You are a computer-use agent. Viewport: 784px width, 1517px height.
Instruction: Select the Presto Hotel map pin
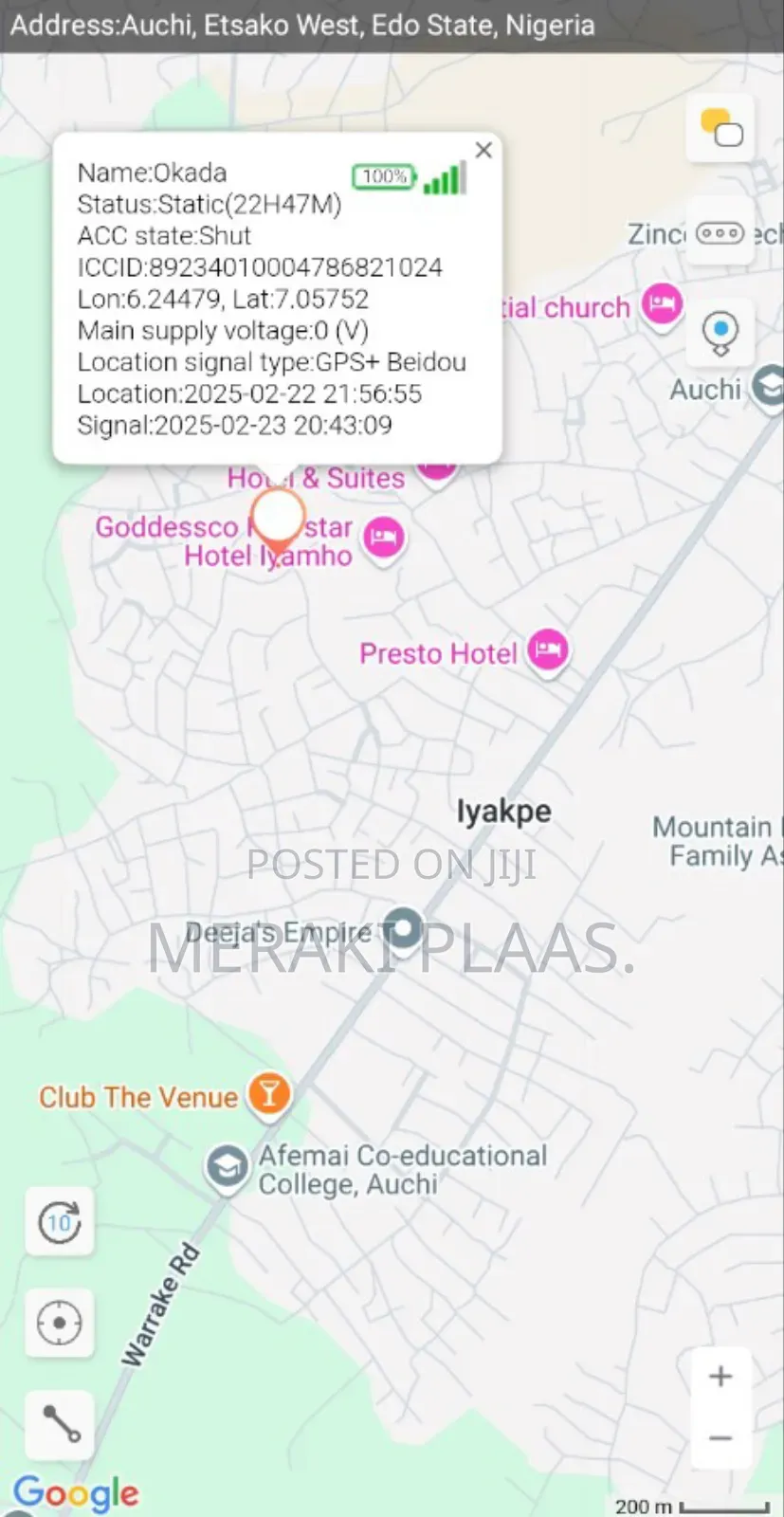(548, 652)
